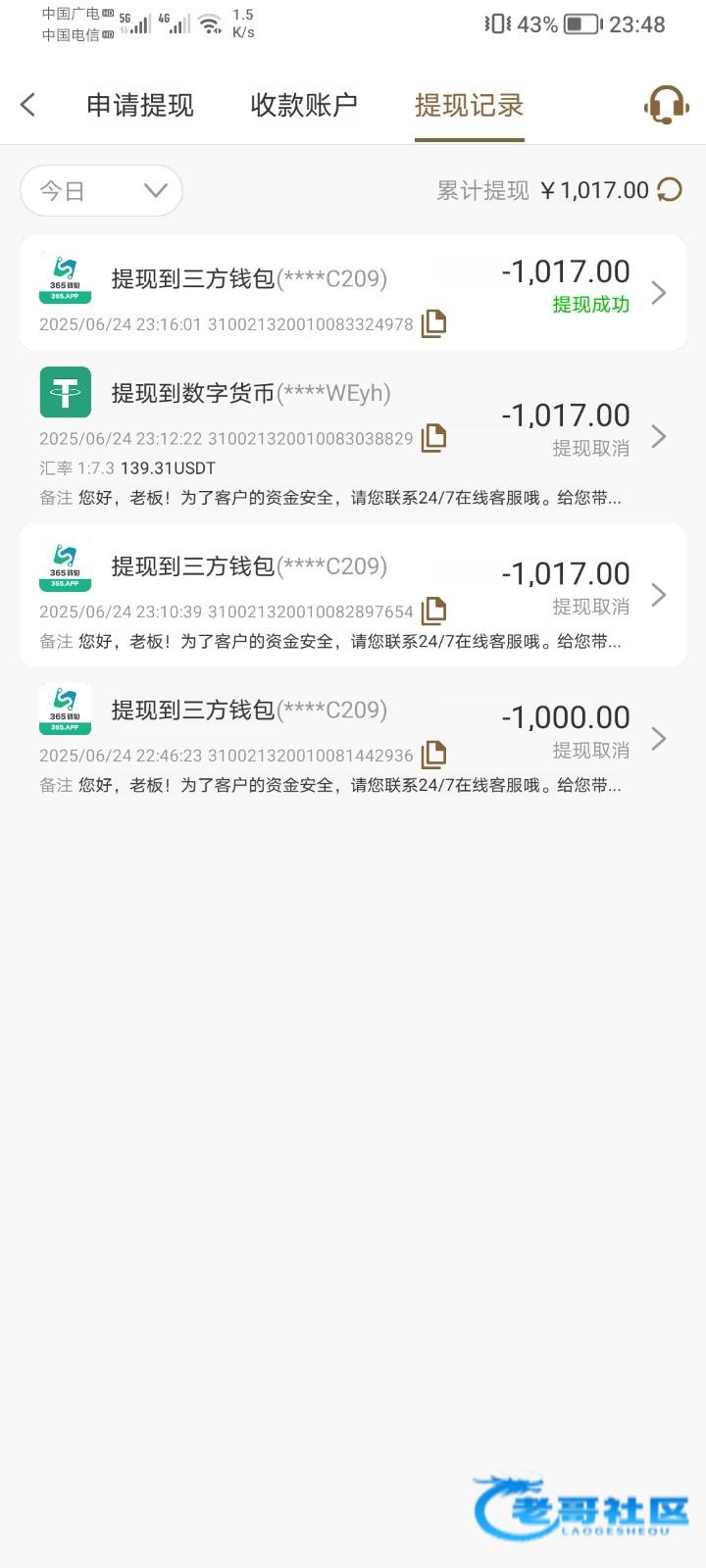Open the 提现到数字货币 withdrawal record

point(353,436)
